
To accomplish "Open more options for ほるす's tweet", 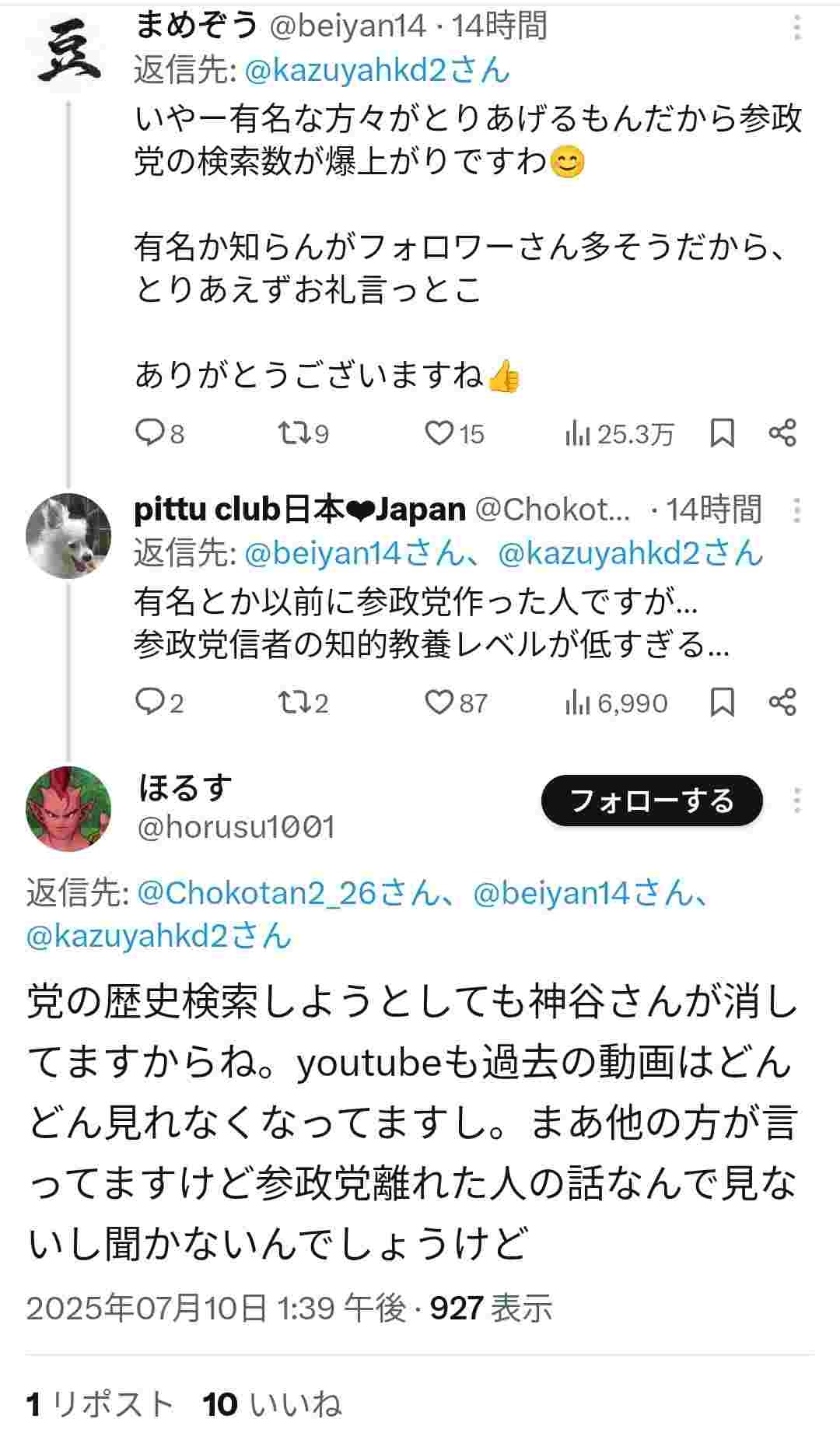I will point(797,801).
